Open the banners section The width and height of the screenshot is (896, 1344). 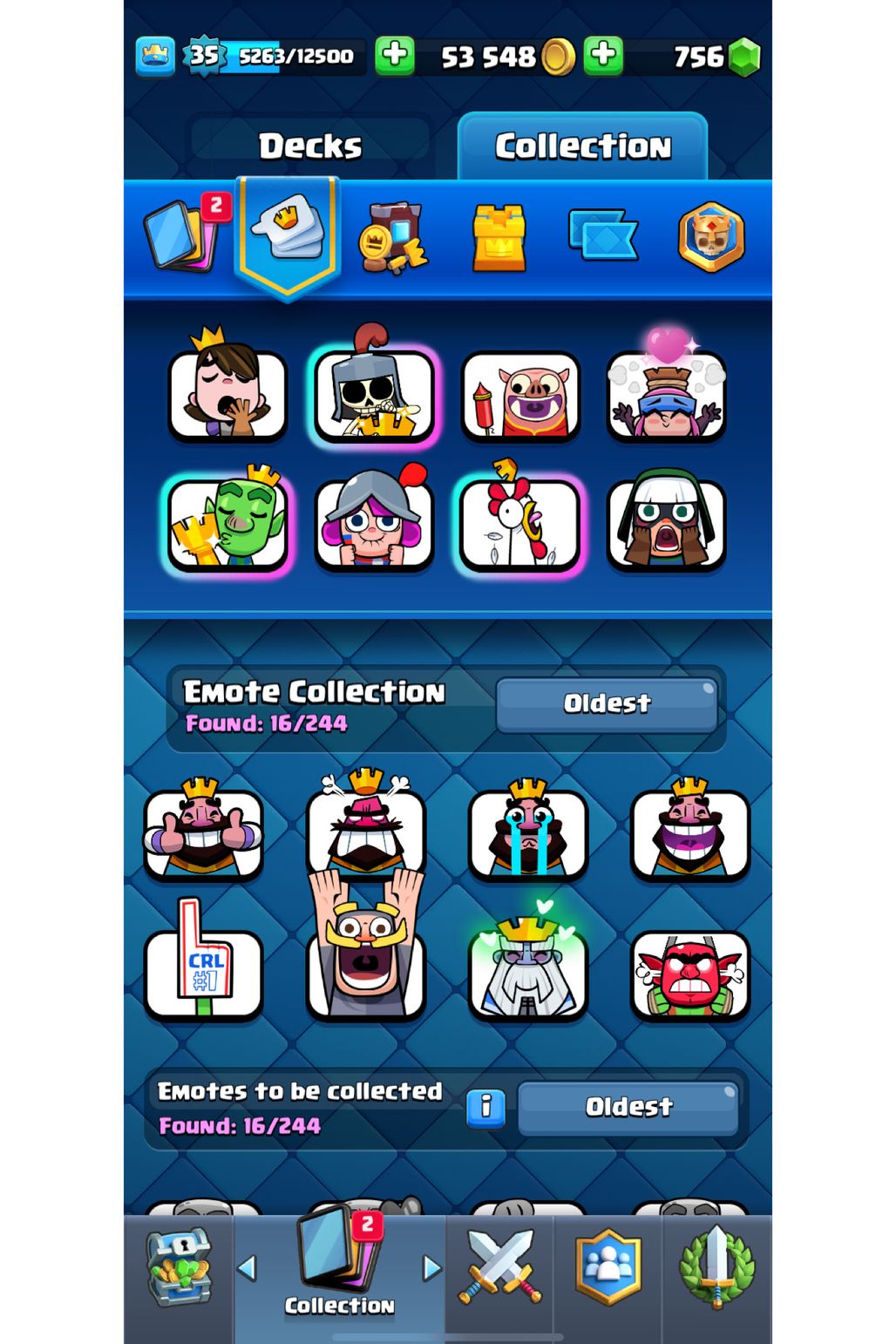point(603,235)
